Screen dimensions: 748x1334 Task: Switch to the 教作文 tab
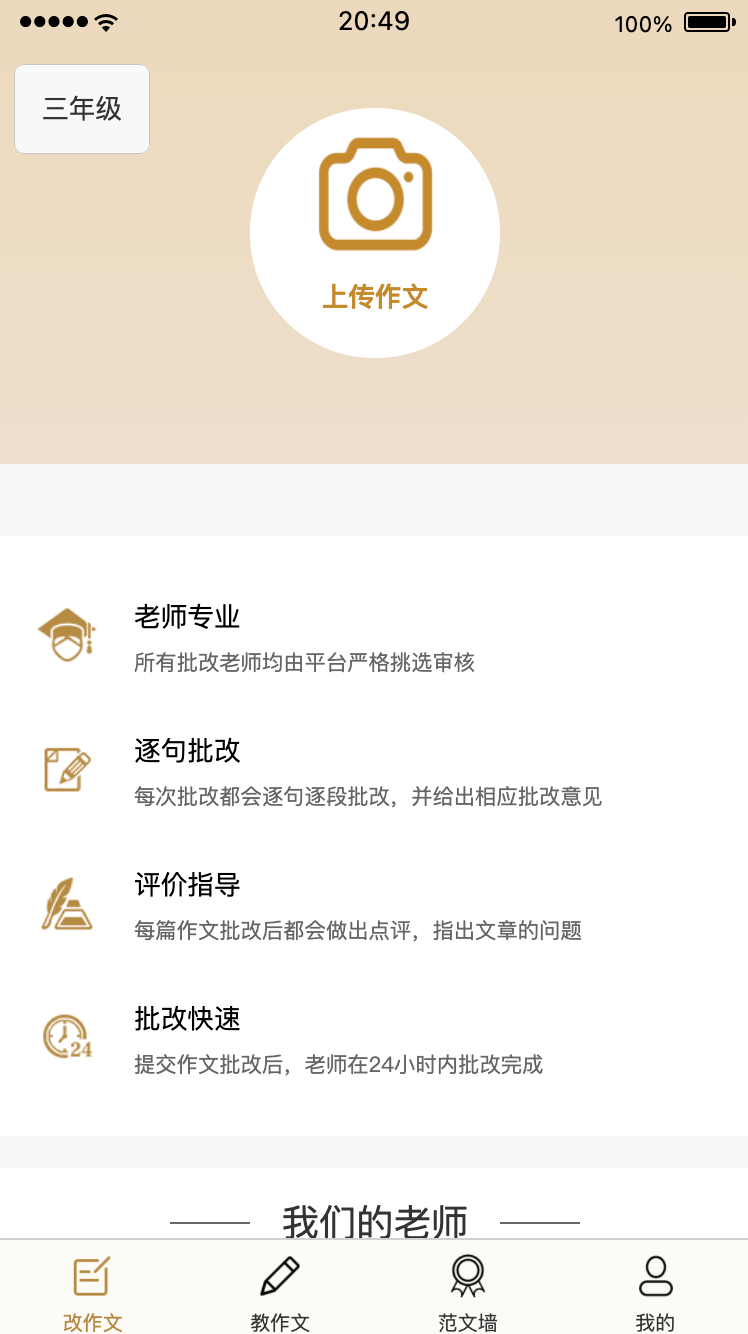(x=278, y=1290)
